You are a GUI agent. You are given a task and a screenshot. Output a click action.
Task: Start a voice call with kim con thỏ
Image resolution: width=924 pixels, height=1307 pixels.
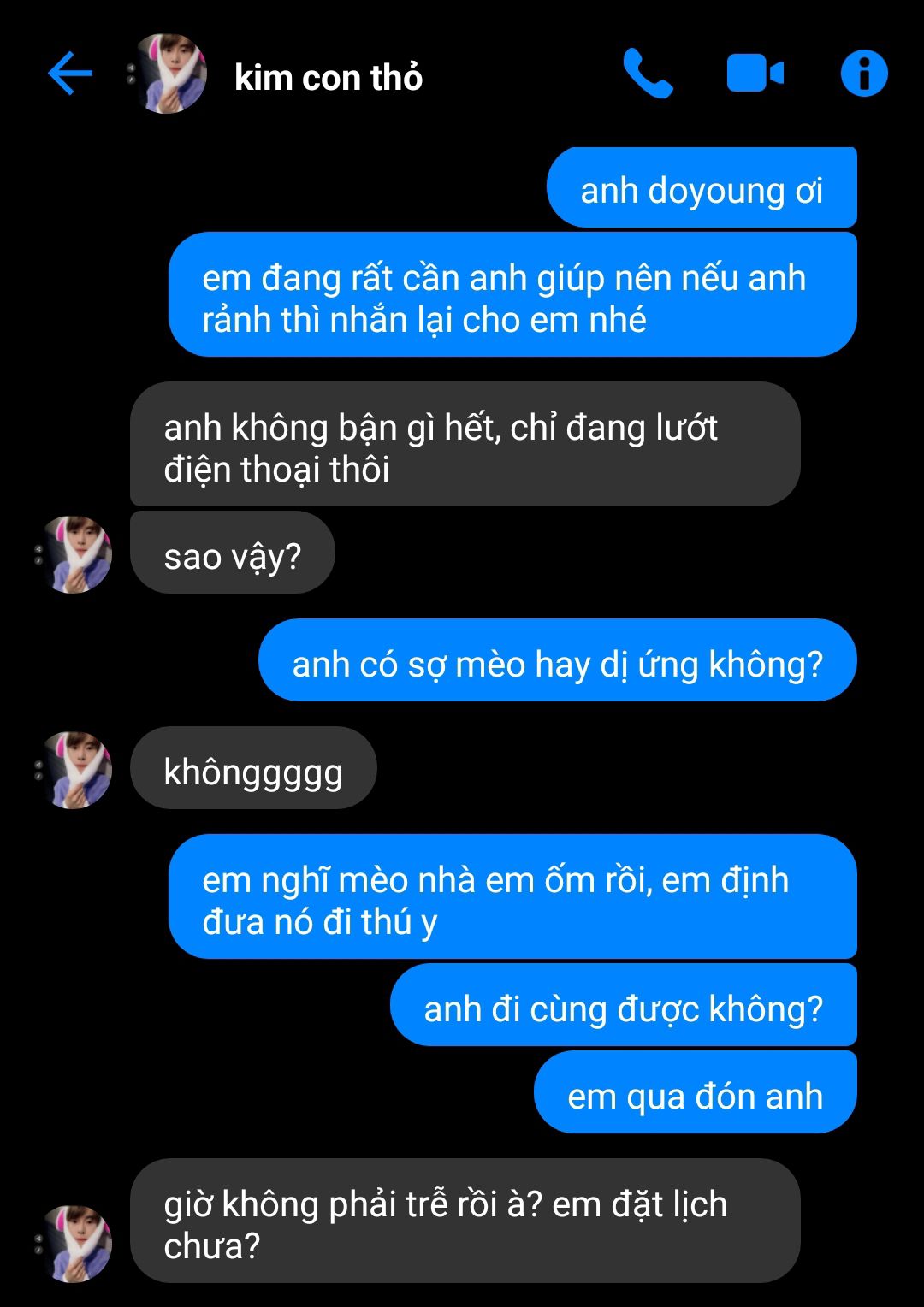[648, 74]
